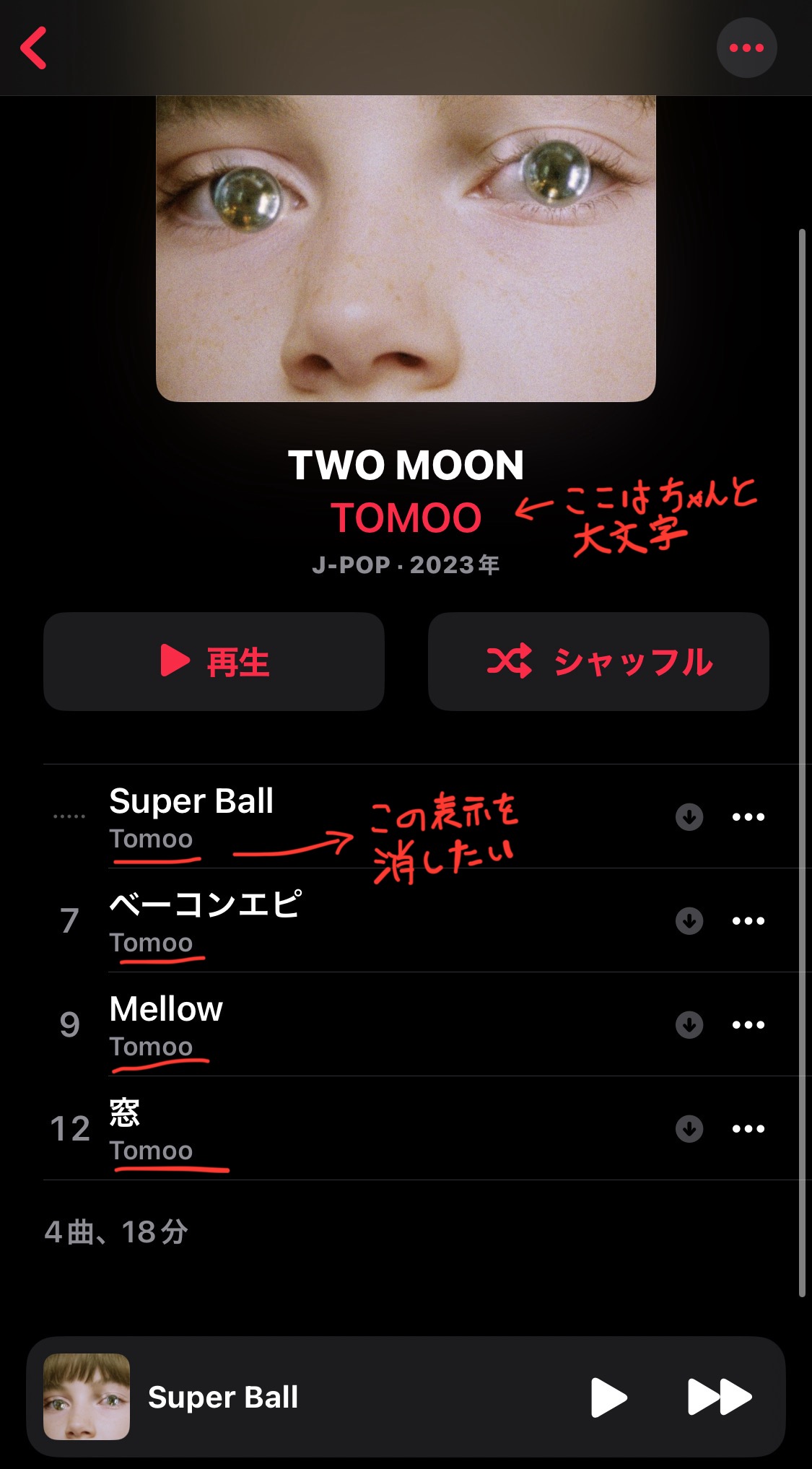
Task: Download the song Super Ball
Action: (x=689, y=816)
